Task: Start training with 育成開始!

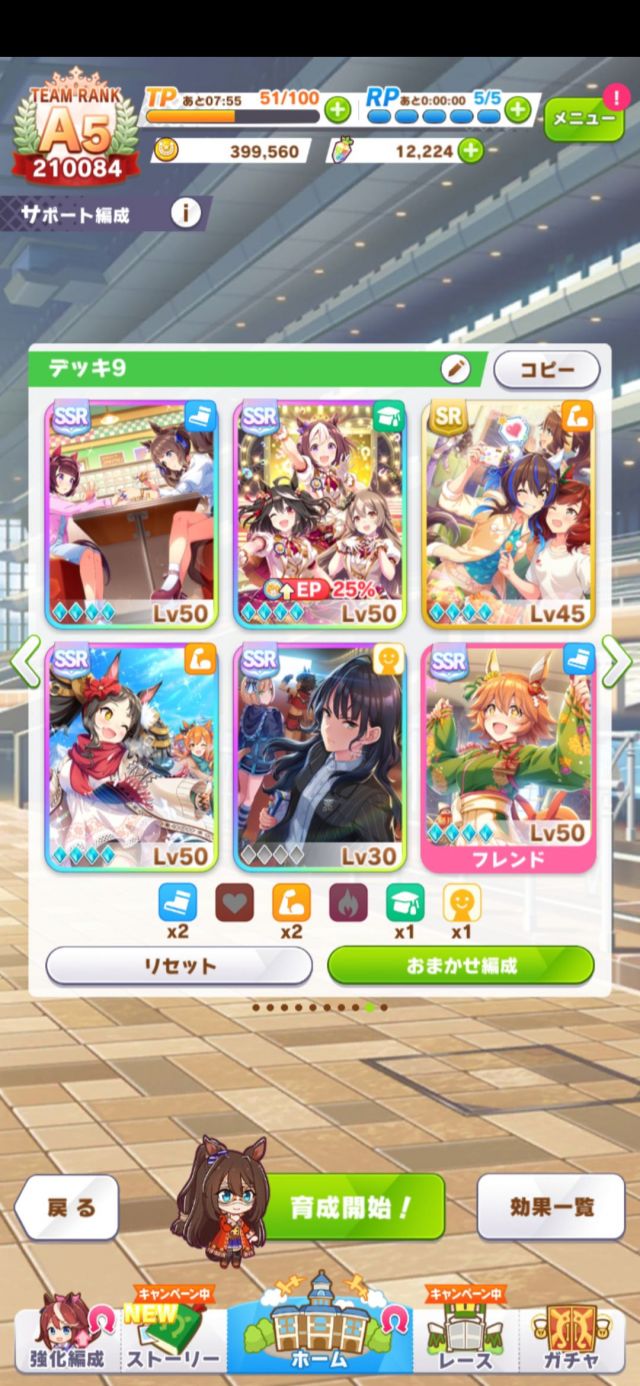Action: pos(350,1207)
